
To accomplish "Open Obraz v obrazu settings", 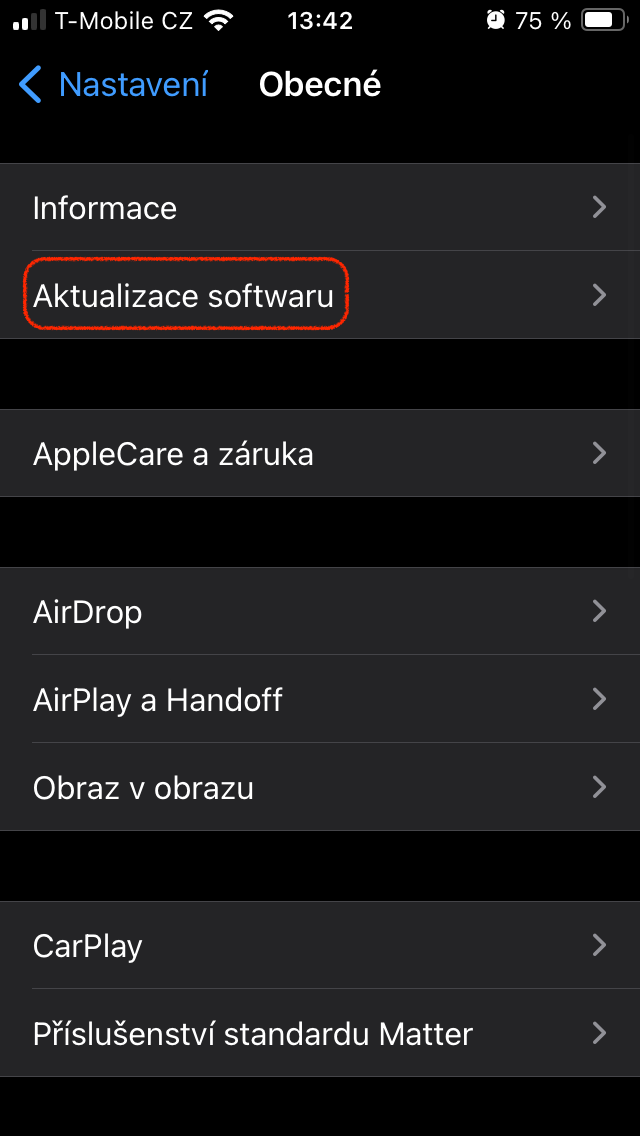I will point(320,787).
